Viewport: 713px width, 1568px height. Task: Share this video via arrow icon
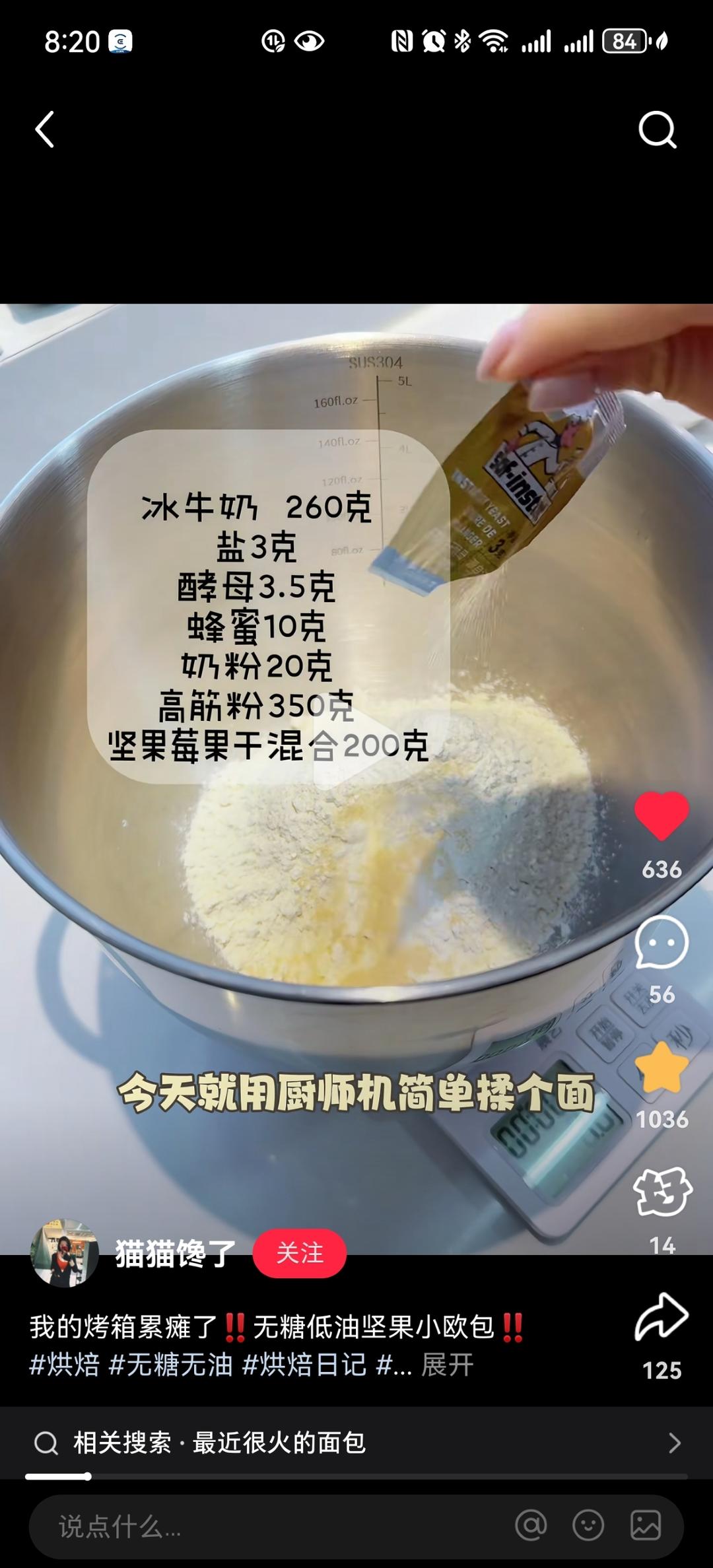(x=662, y=1318)
